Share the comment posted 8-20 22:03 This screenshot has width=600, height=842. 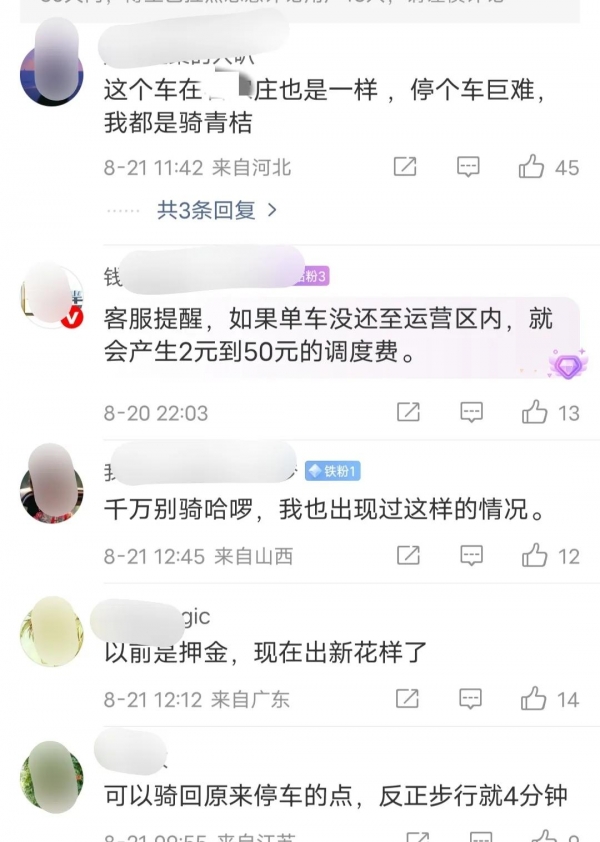tap(408, 412)
